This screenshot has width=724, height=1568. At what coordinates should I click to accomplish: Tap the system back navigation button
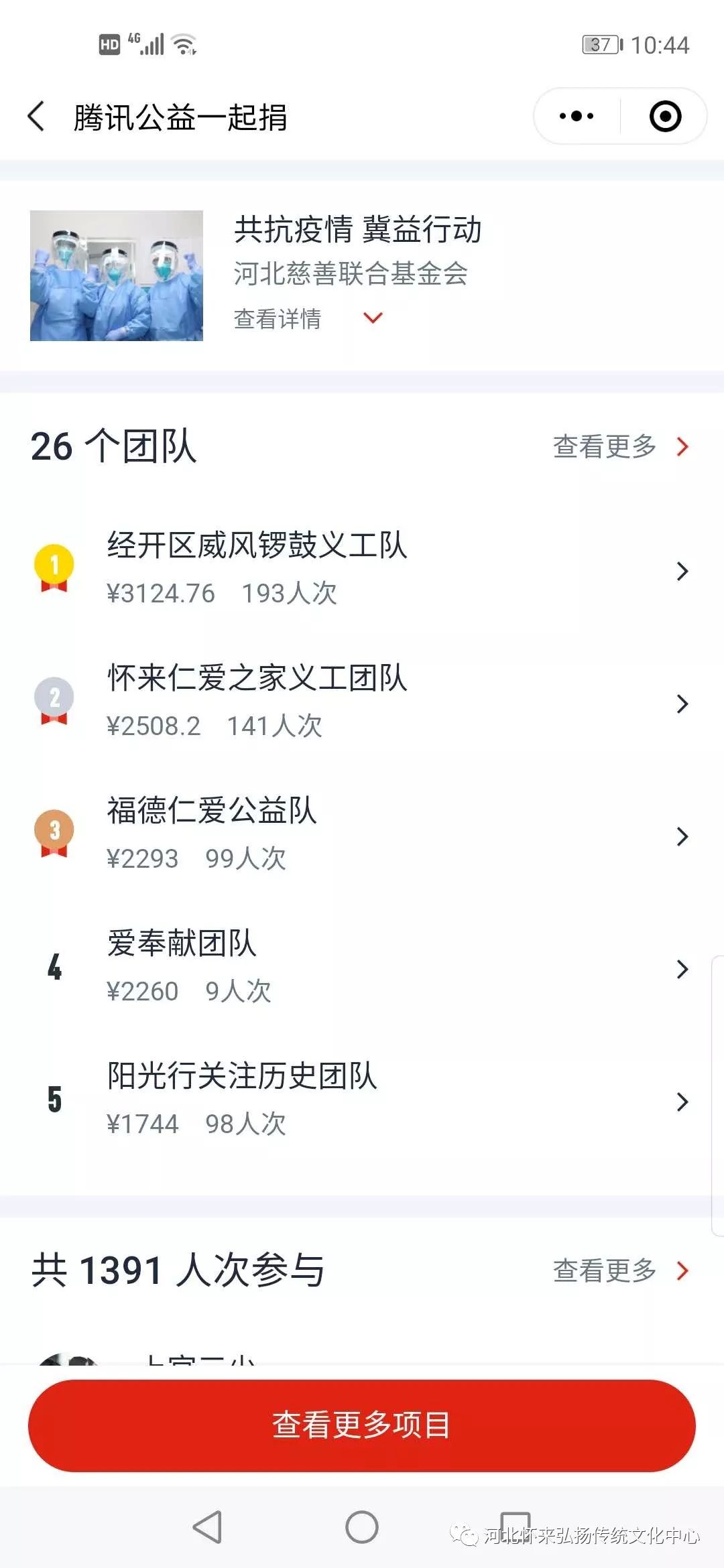point(207,1528)
